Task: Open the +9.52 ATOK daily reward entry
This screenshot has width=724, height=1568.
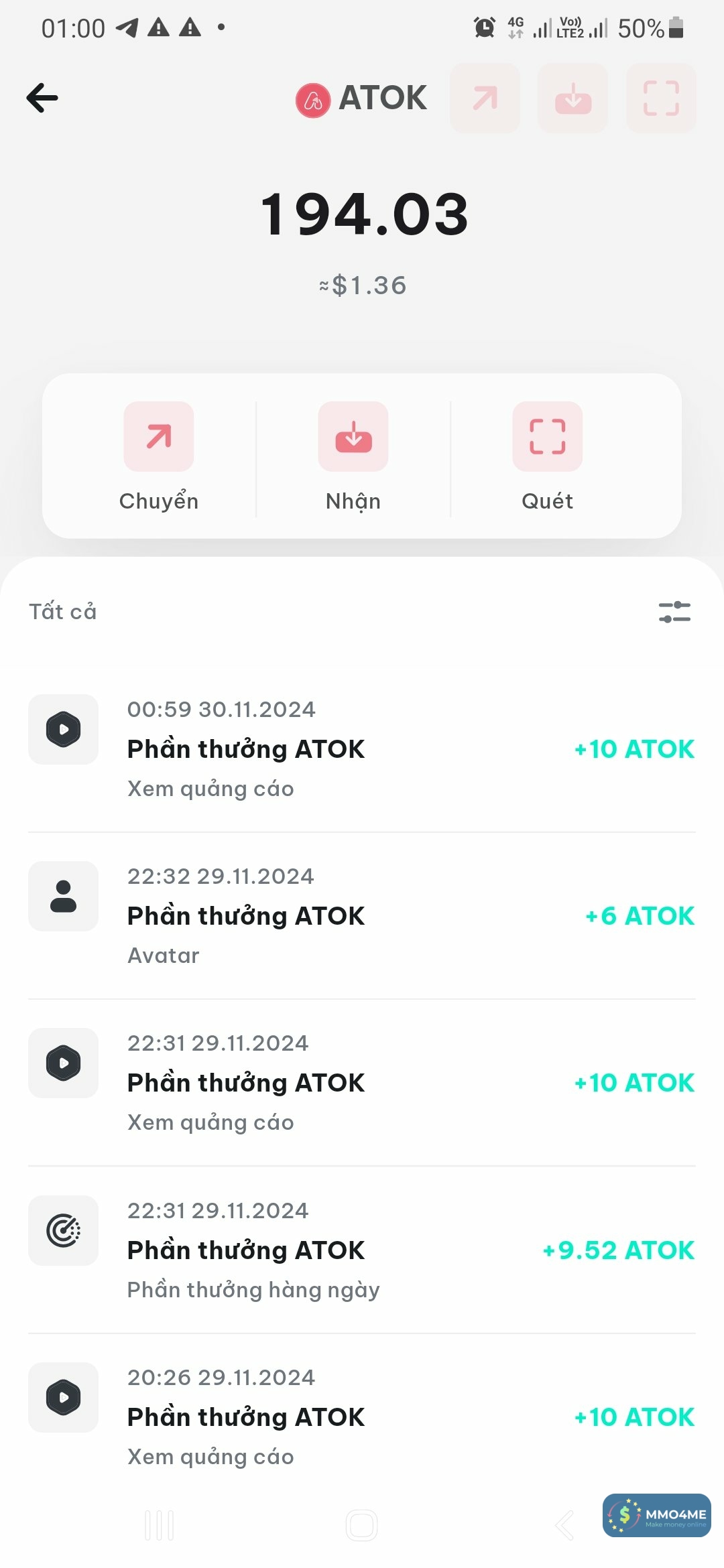Action: 362,1250
